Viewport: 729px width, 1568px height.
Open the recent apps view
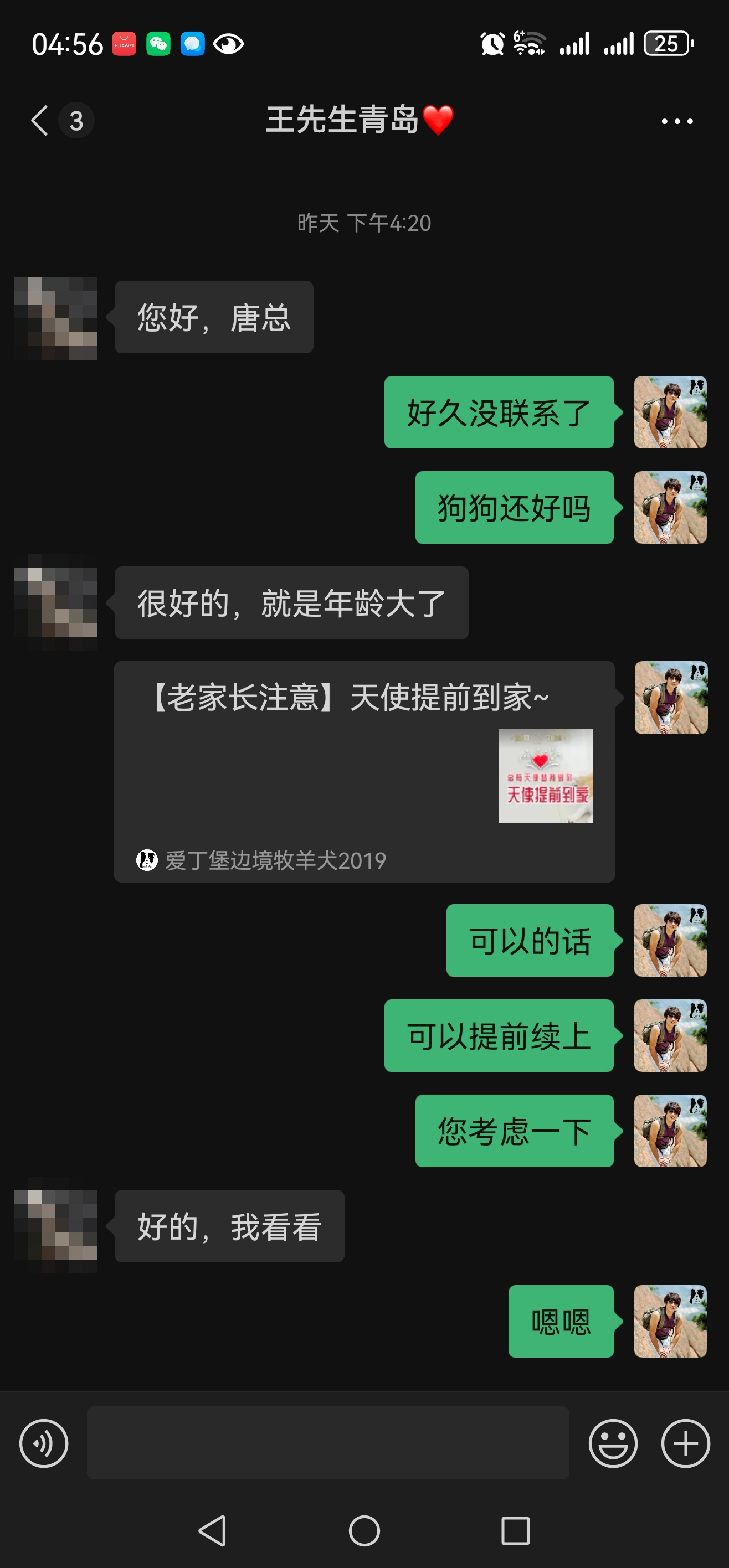click(x=515, y=1530)
